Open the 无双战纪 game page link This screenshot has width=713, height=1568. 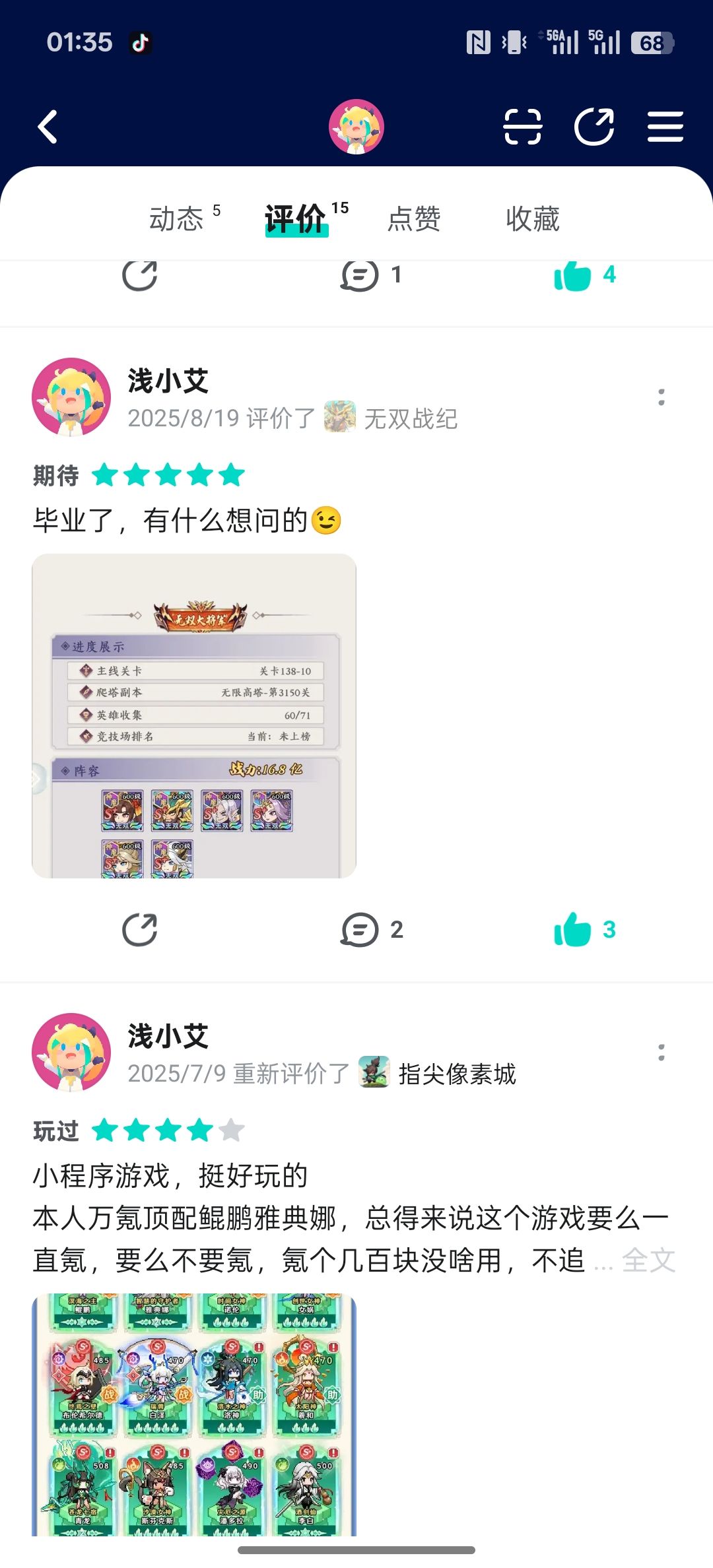click(x=391, y=418)
